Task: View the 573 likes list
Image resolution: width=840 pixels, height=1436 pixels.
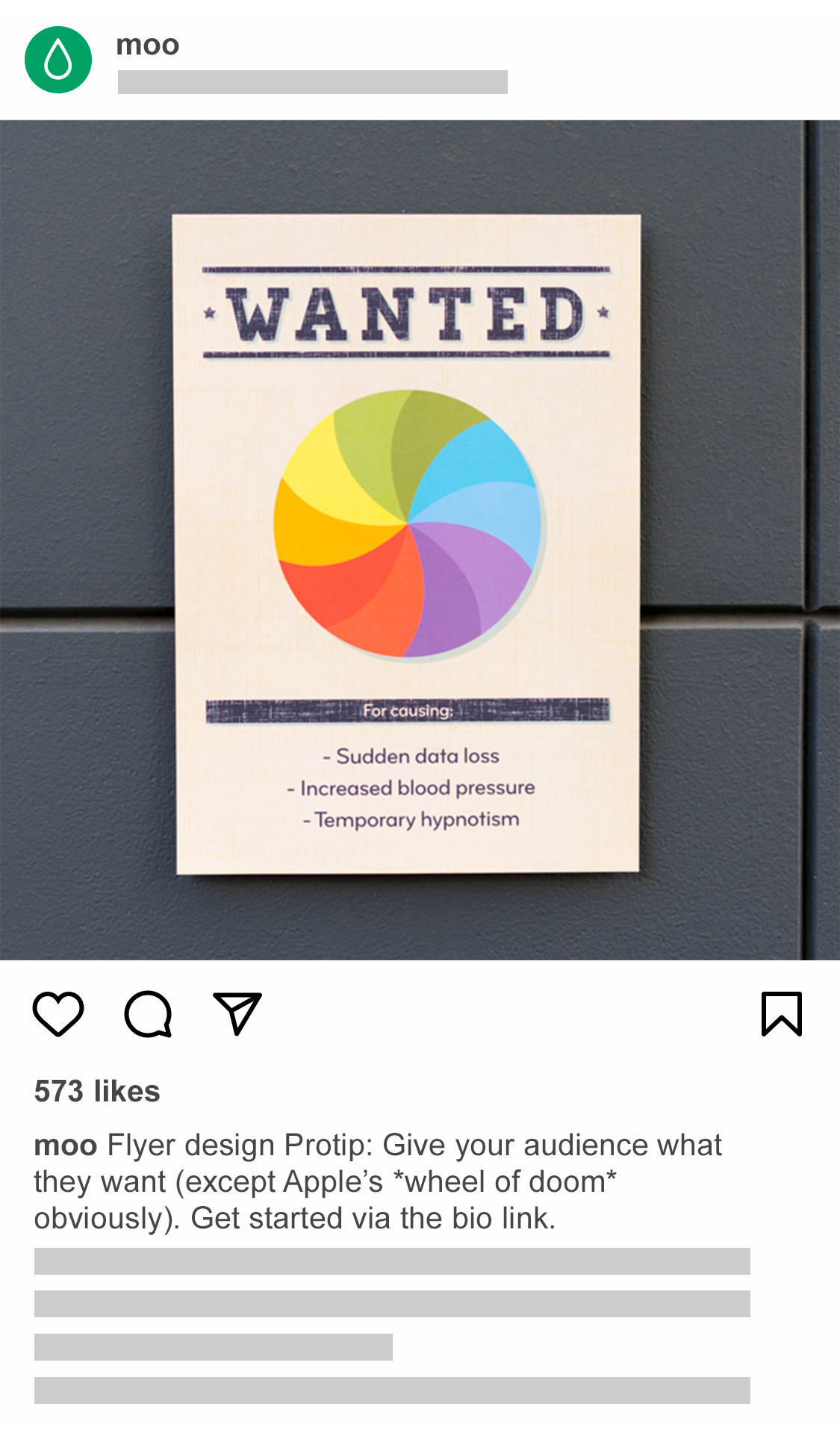Action: point(97,1091)
